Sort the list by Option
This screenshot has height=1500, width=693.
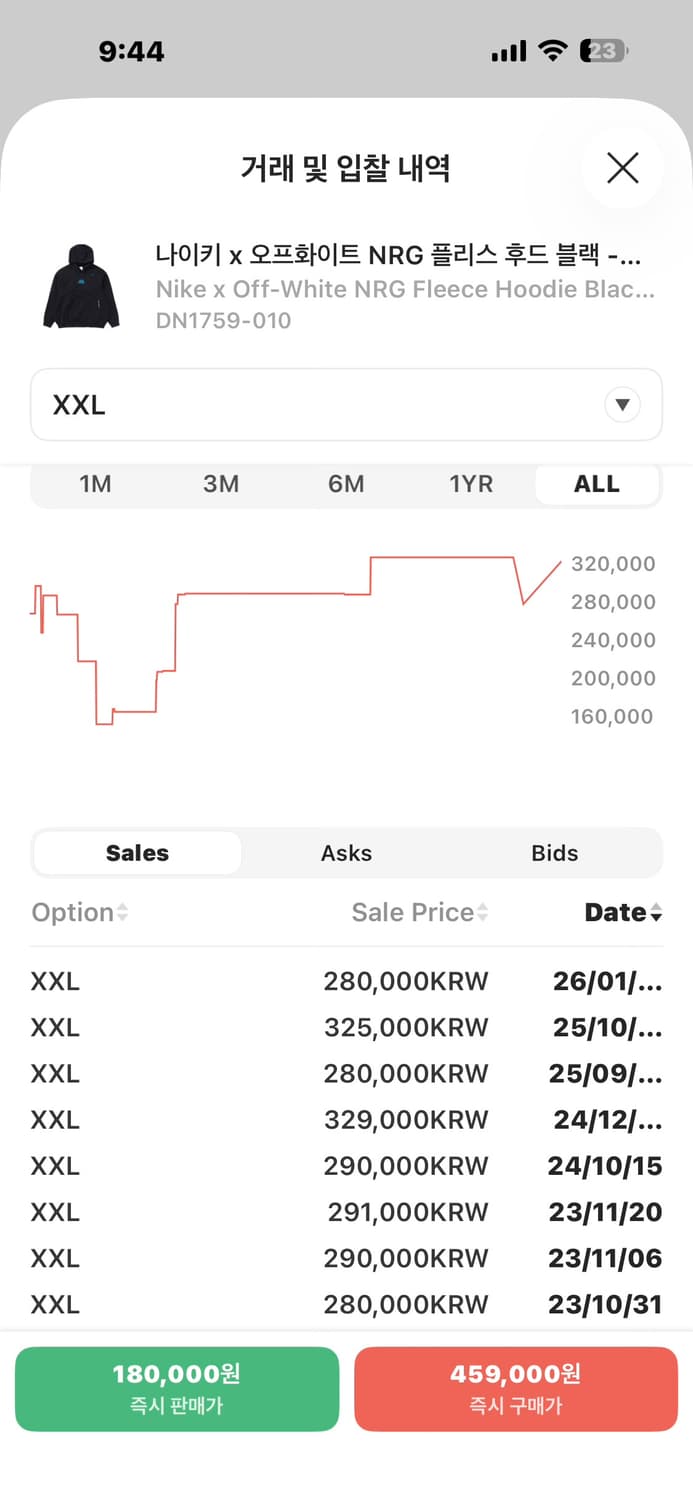pos(79,912)
